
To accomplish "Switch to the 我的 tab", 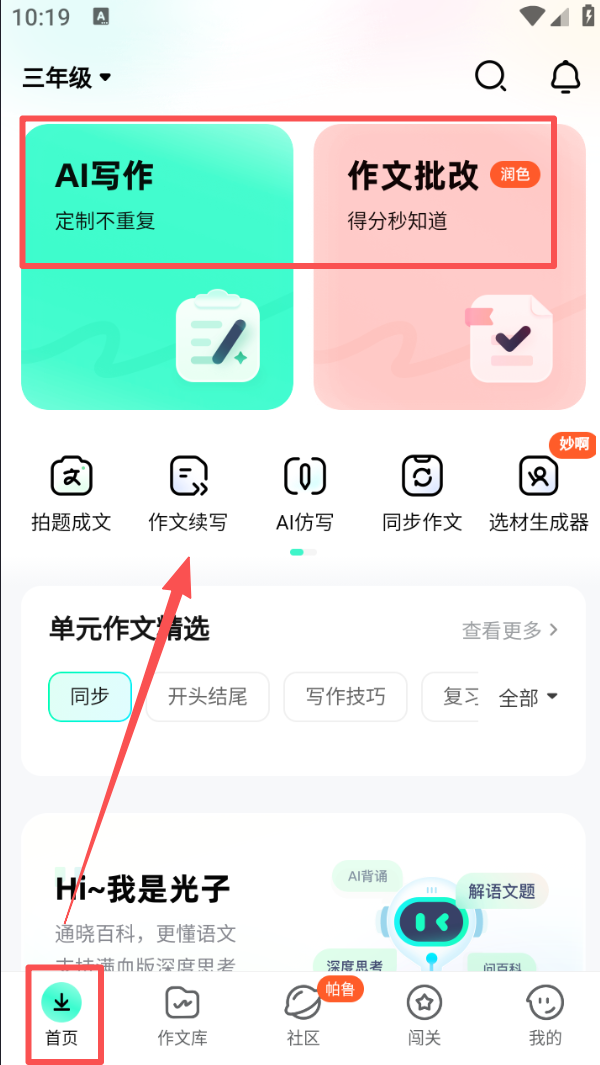I will click(x=545, y=1016).
